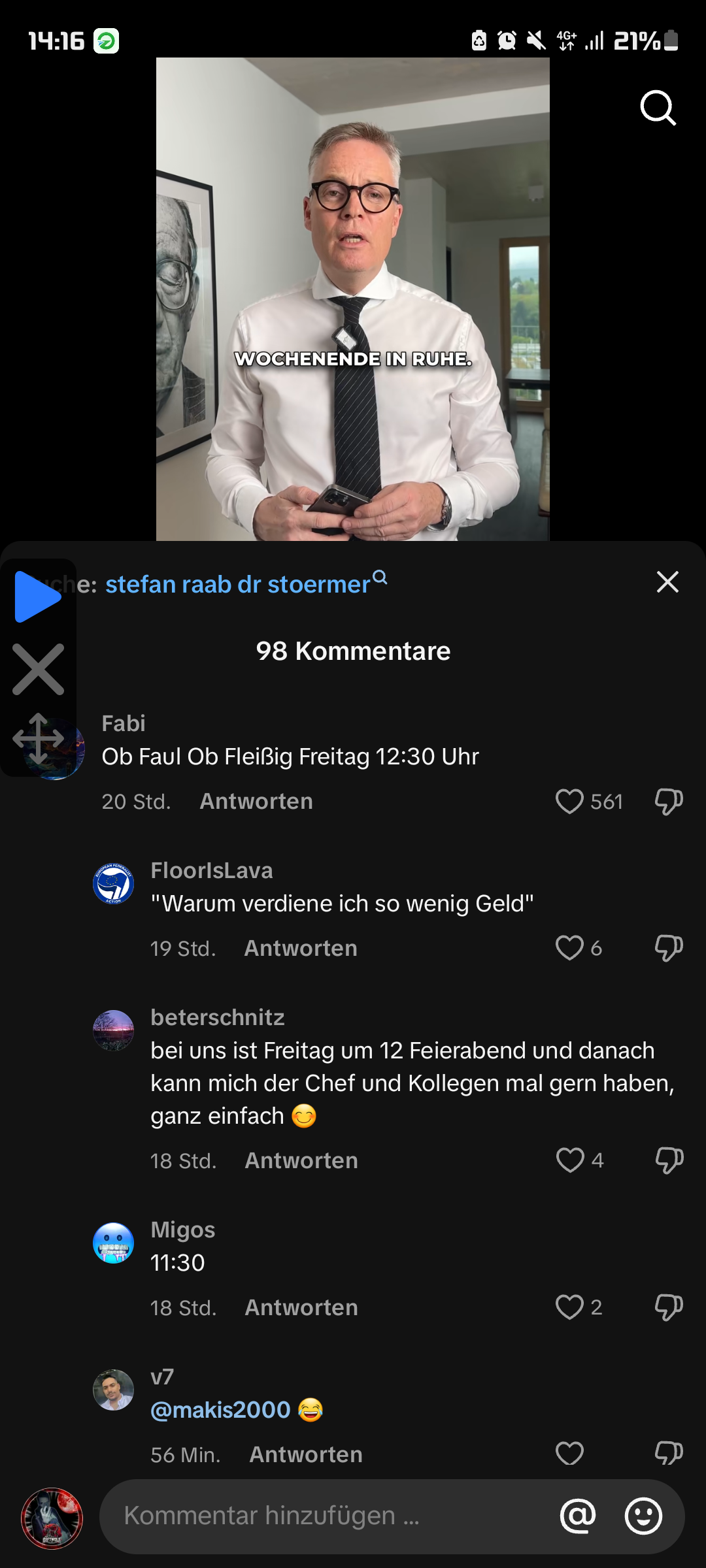
Task: Reply to Migos' comment
Action: point(301,1307)
